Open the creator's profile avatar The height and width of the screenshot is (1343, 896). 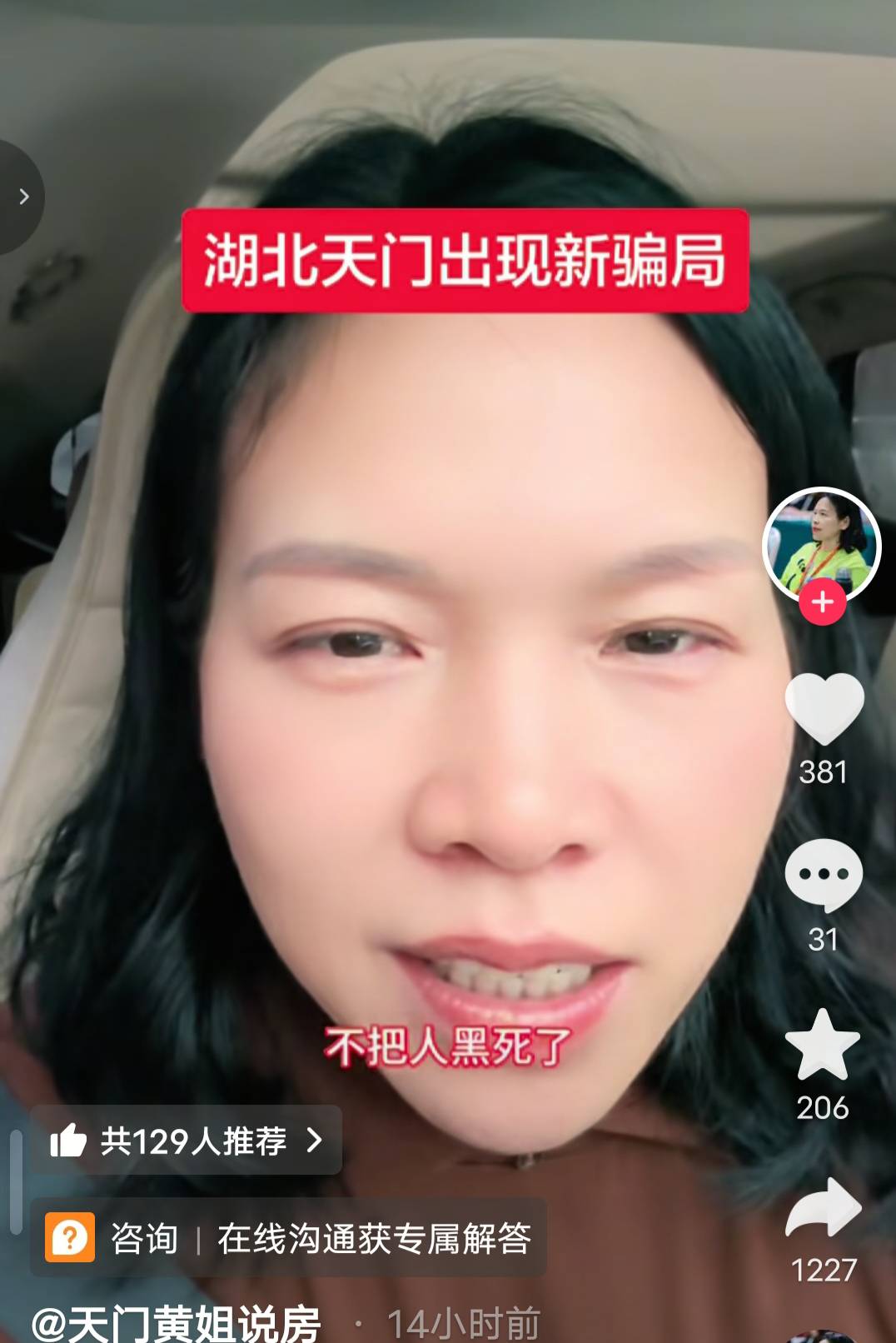822,542
